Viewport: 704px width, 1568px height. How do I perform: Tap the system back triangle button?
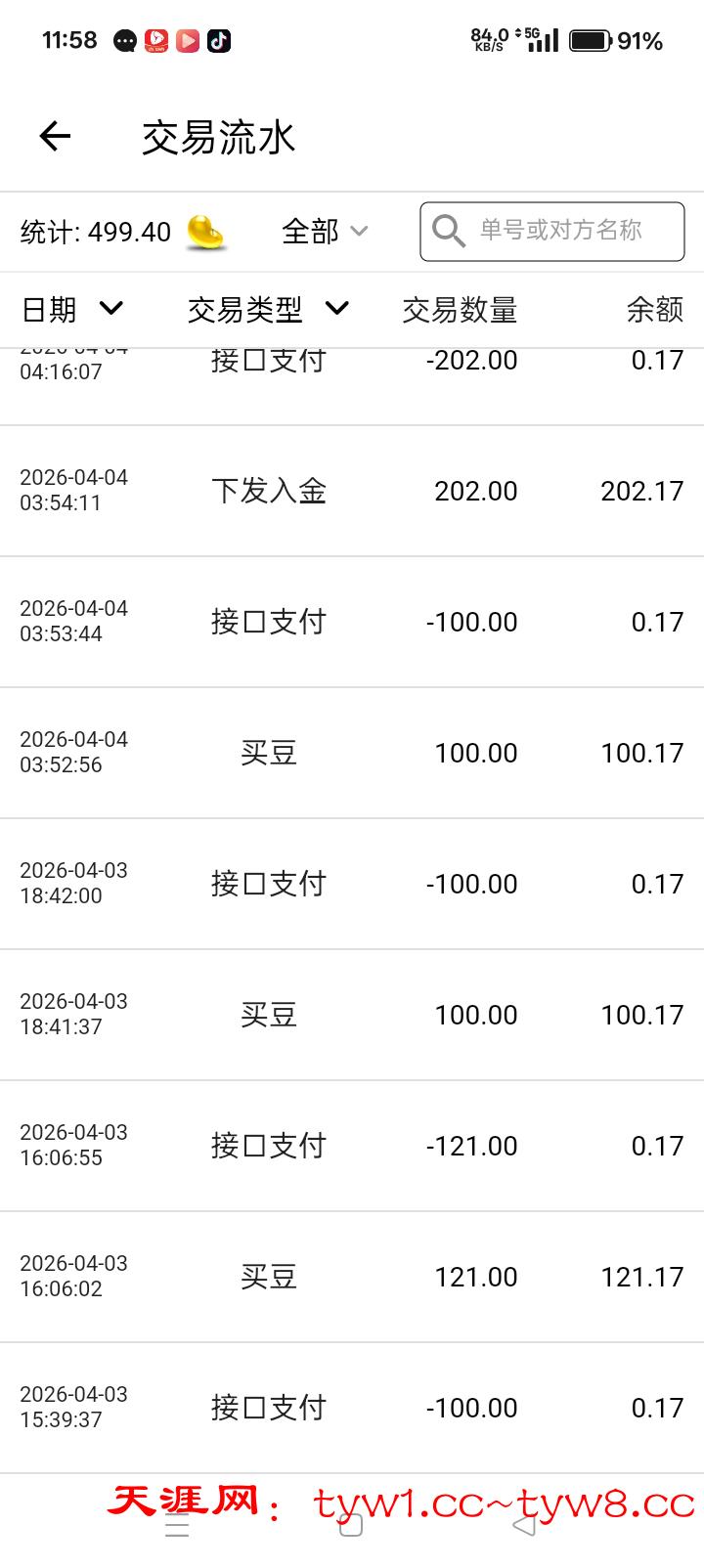click(x=525, y=1526)
